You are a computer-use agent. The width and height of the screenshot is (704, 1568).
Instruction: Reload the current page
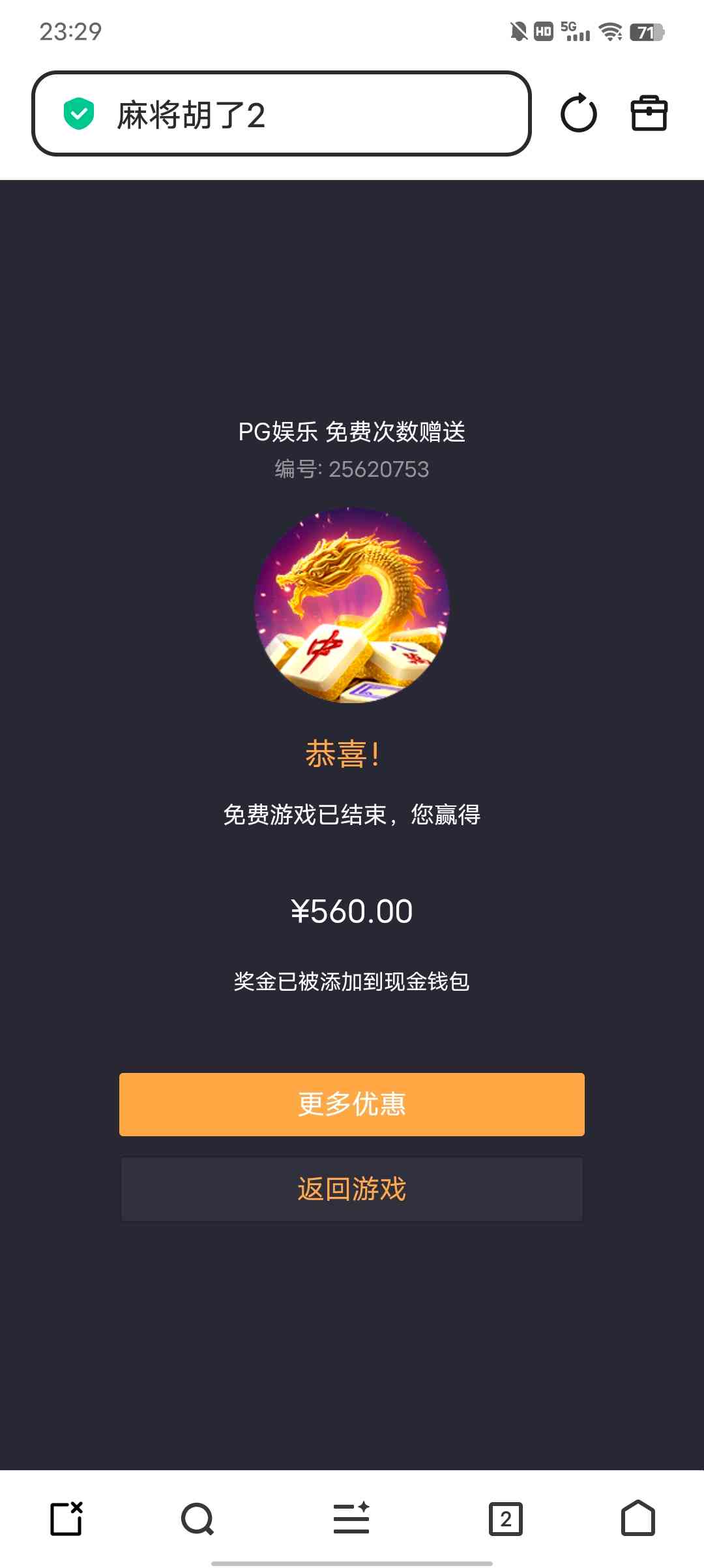pos(578,114)
